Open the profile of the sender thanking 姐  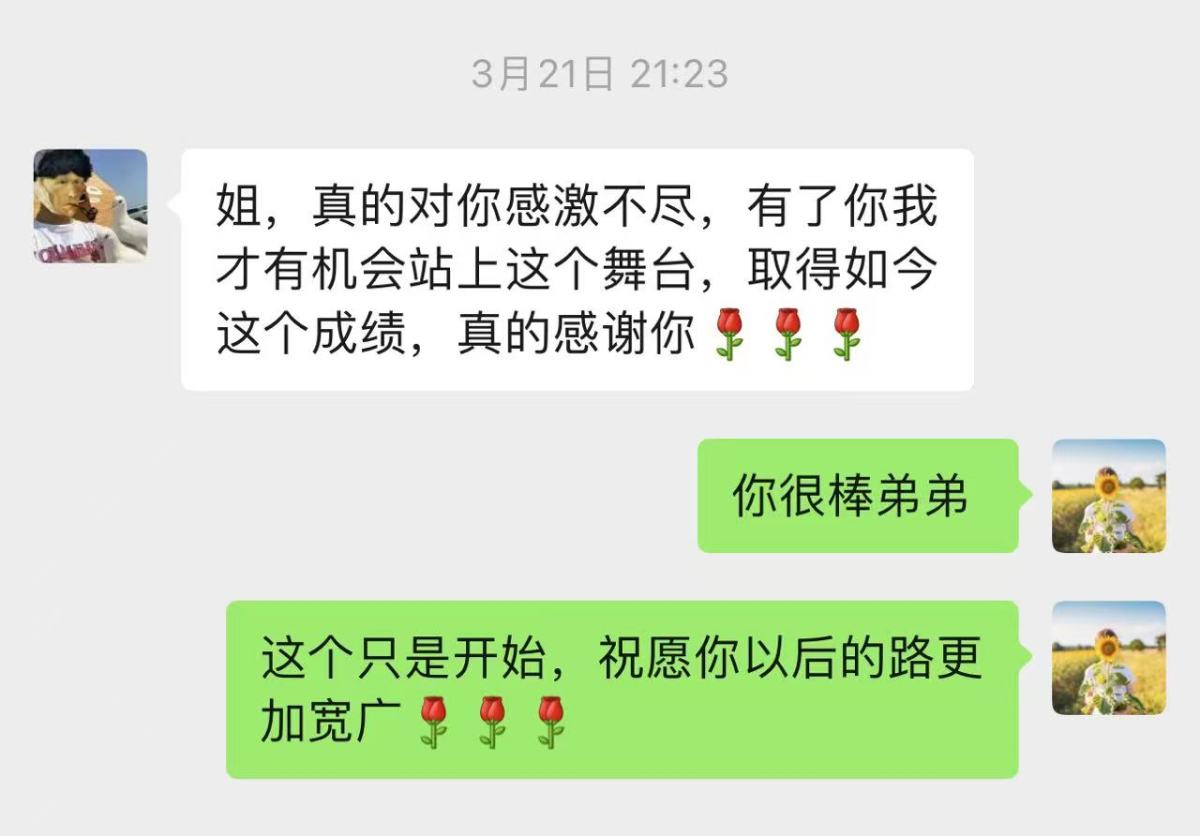[x=90, y=206]
